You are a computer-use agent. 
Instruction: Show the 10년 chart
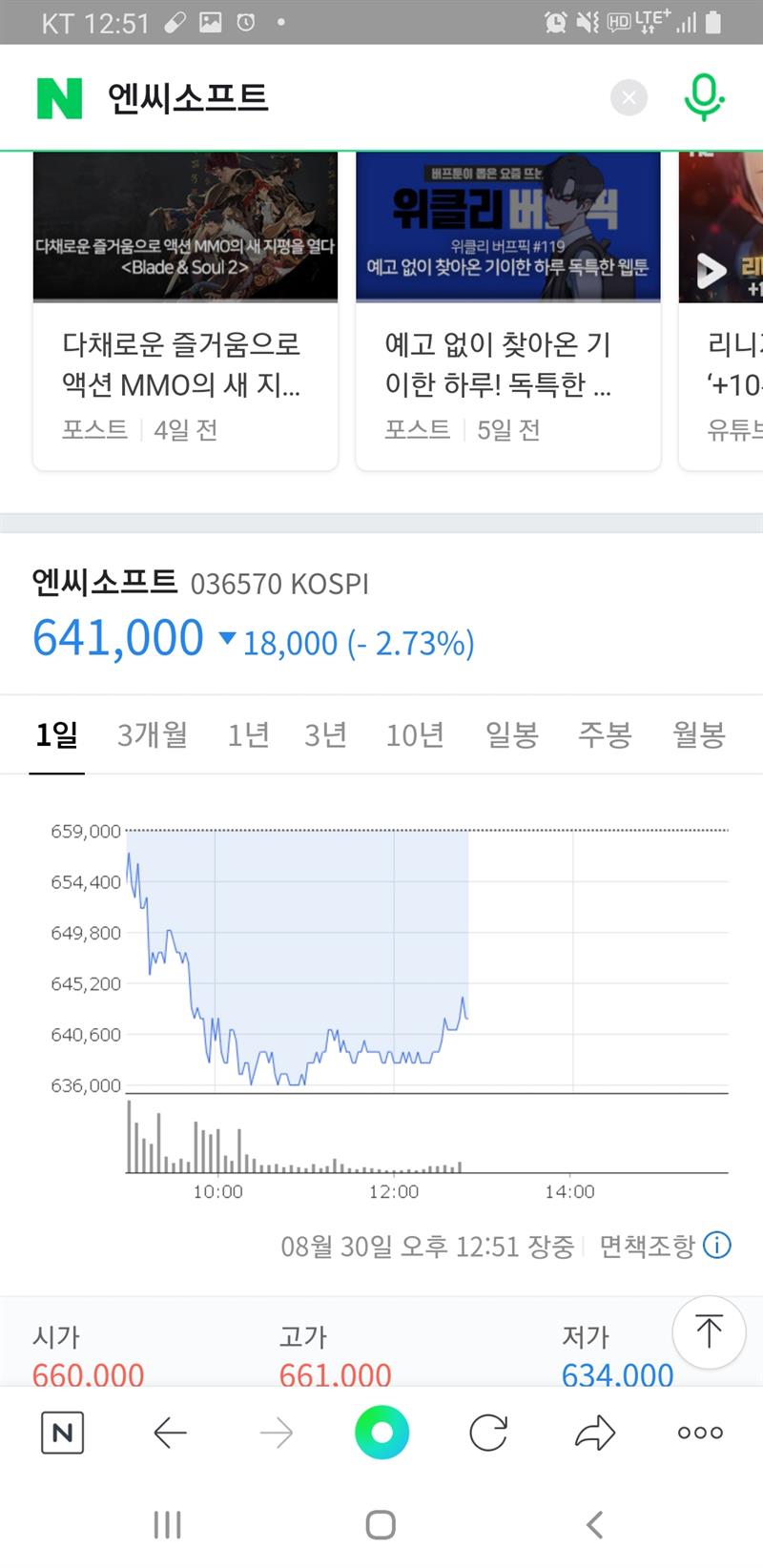click(x=415, y=734)
